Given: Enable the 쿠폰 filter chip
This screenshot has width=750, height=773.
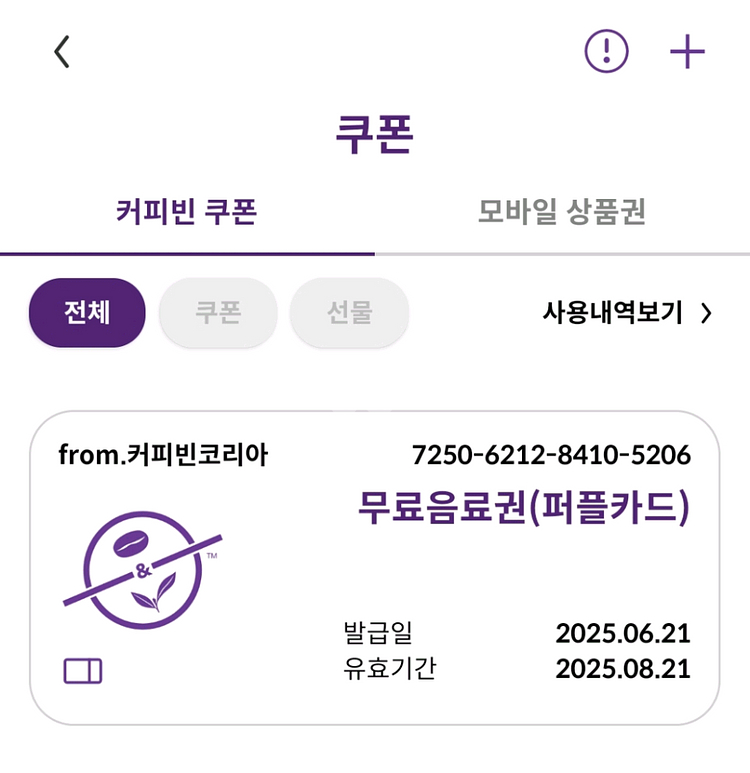Looking at the screenshot, I should 217,313.
